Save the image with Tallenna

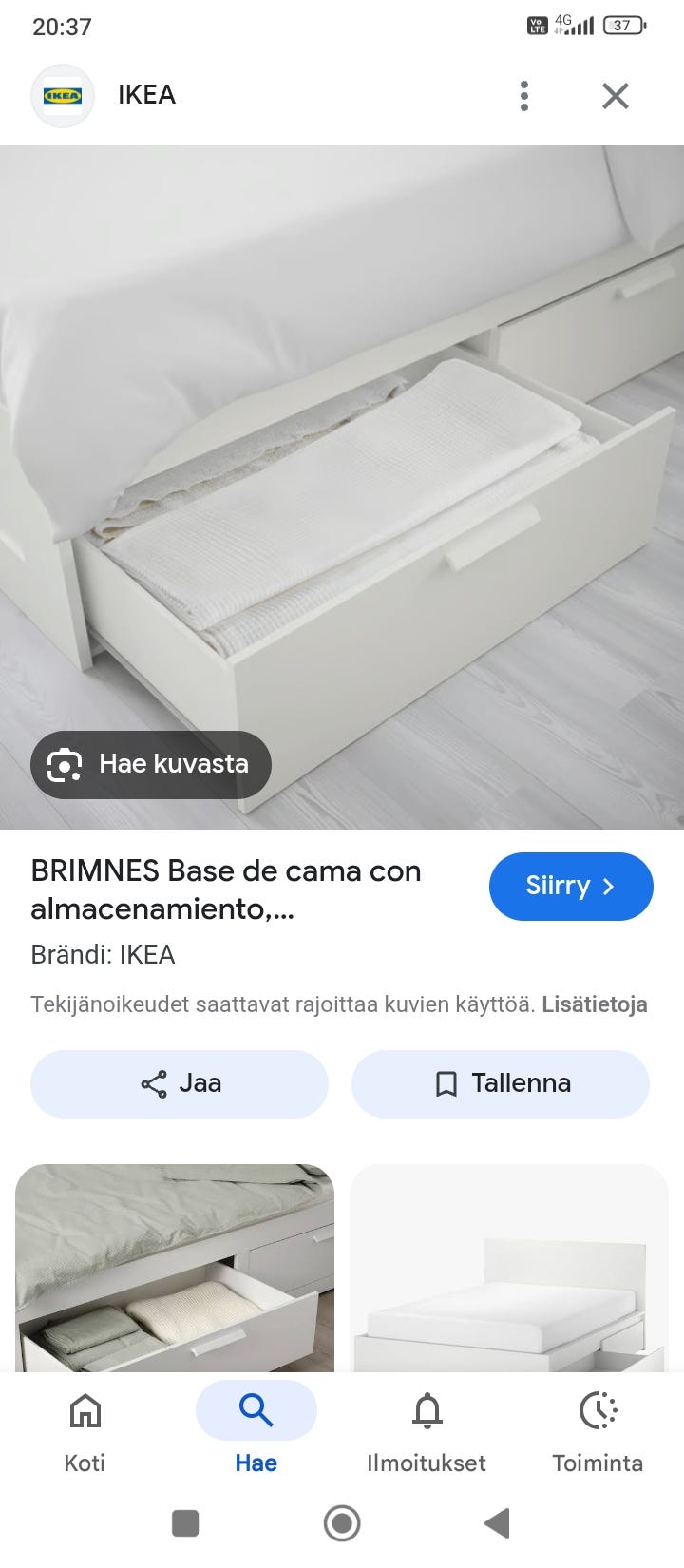pos(501,1083)
